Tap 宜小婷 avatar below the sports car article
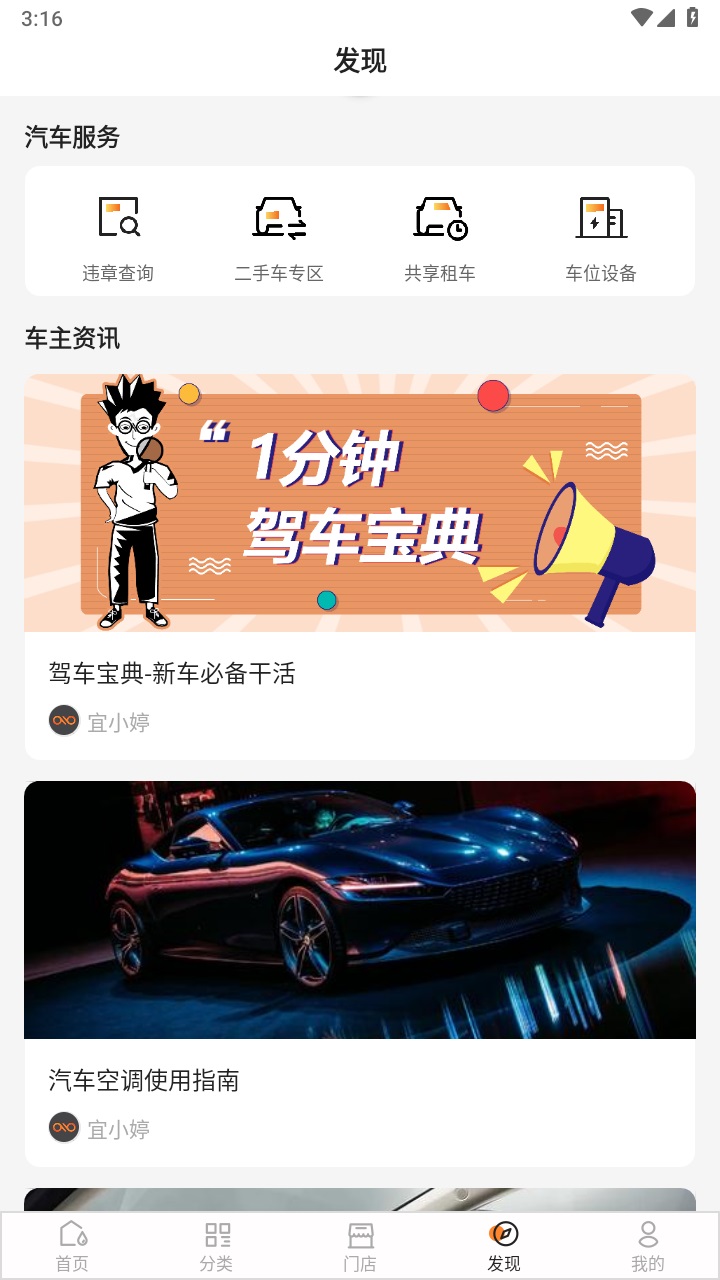This screenshot has height=1280, width=720. 62,1128
